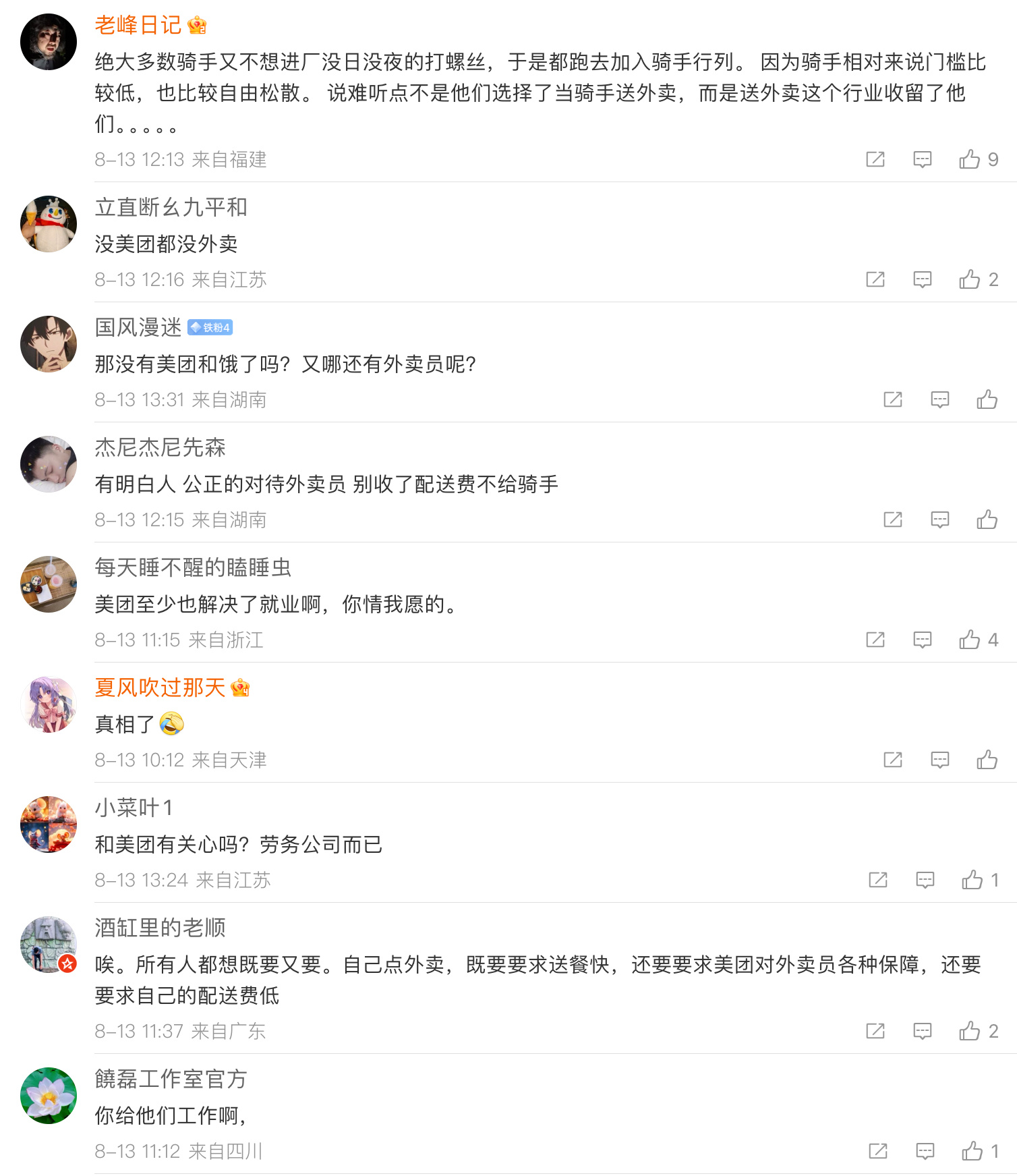Like 老峰日记's comment
Viewport: 1017px width, 1176px height.
point(970,159)
